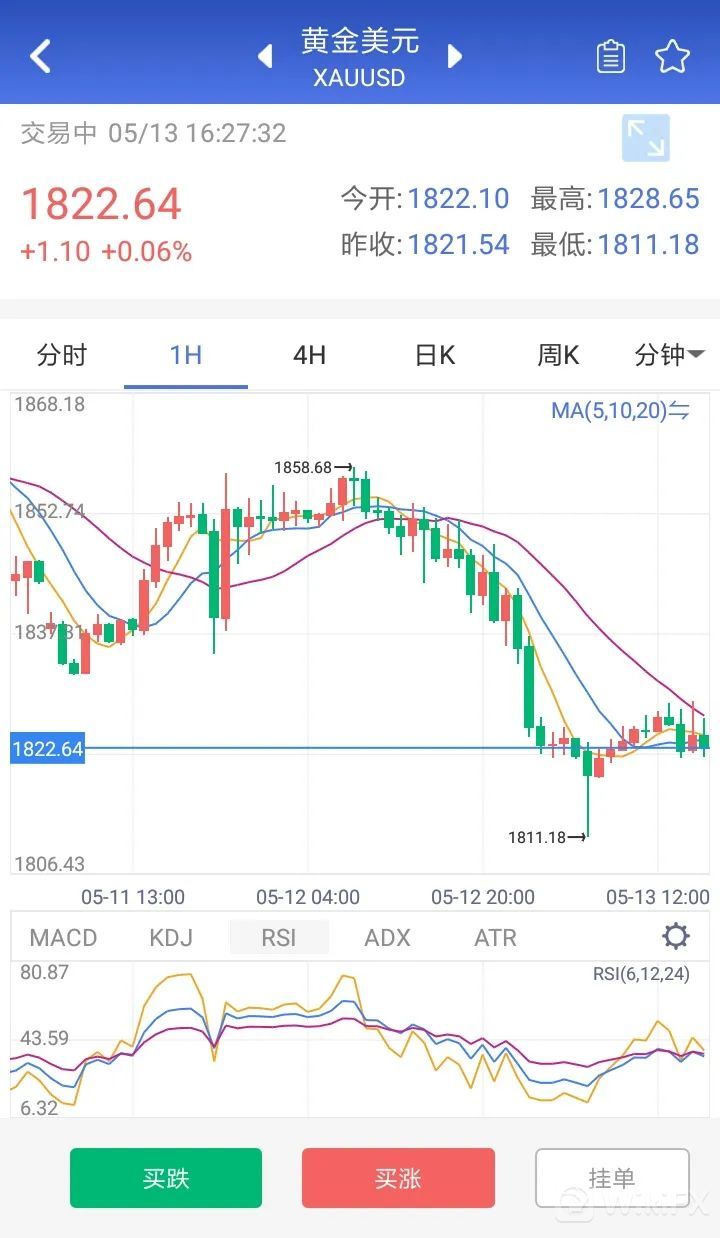Screen dimensions: 720x1238
Task: Switch to the 分时 chart tab
Action: (62, 355)
